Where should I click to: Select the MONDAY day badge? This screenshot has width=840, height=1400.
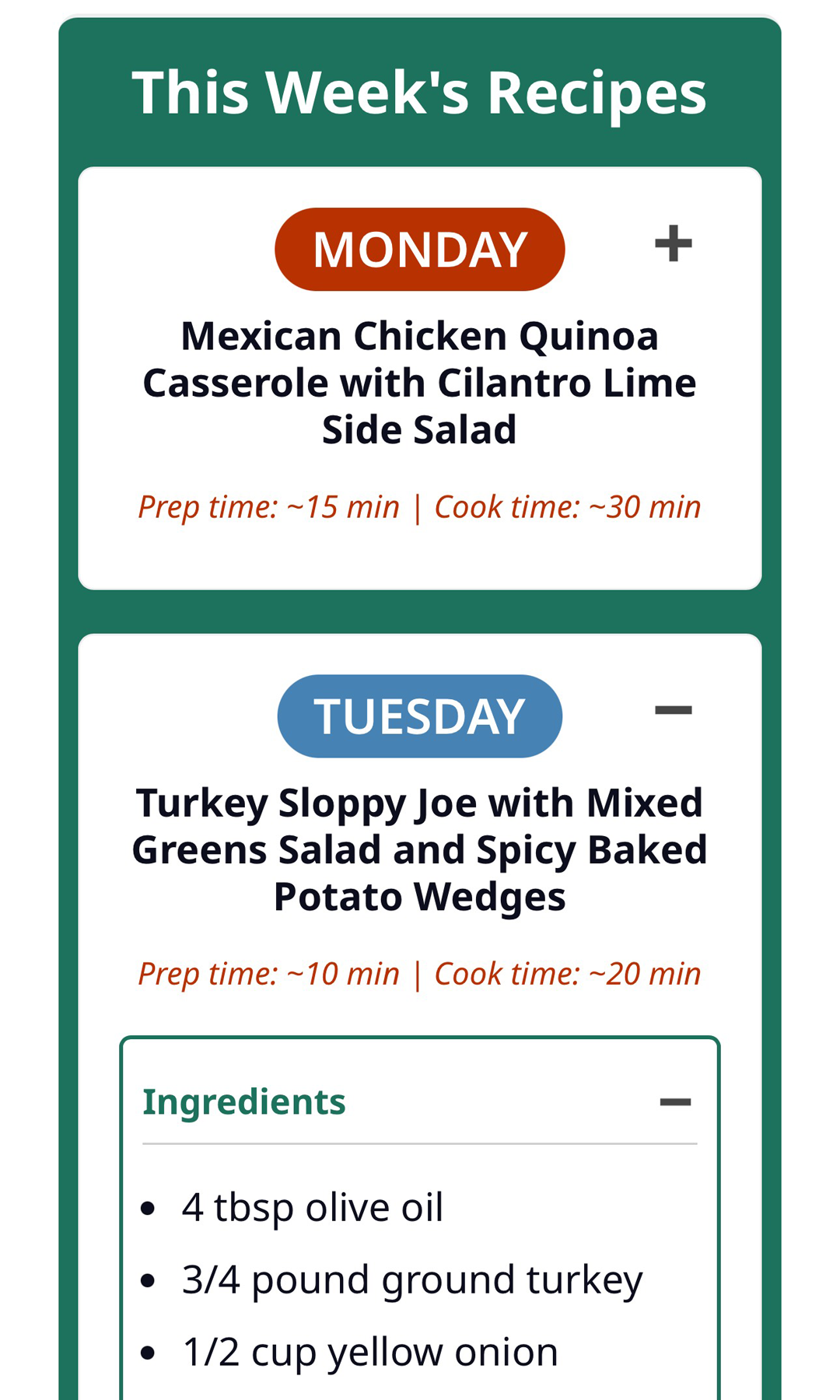tap(420, 247)
